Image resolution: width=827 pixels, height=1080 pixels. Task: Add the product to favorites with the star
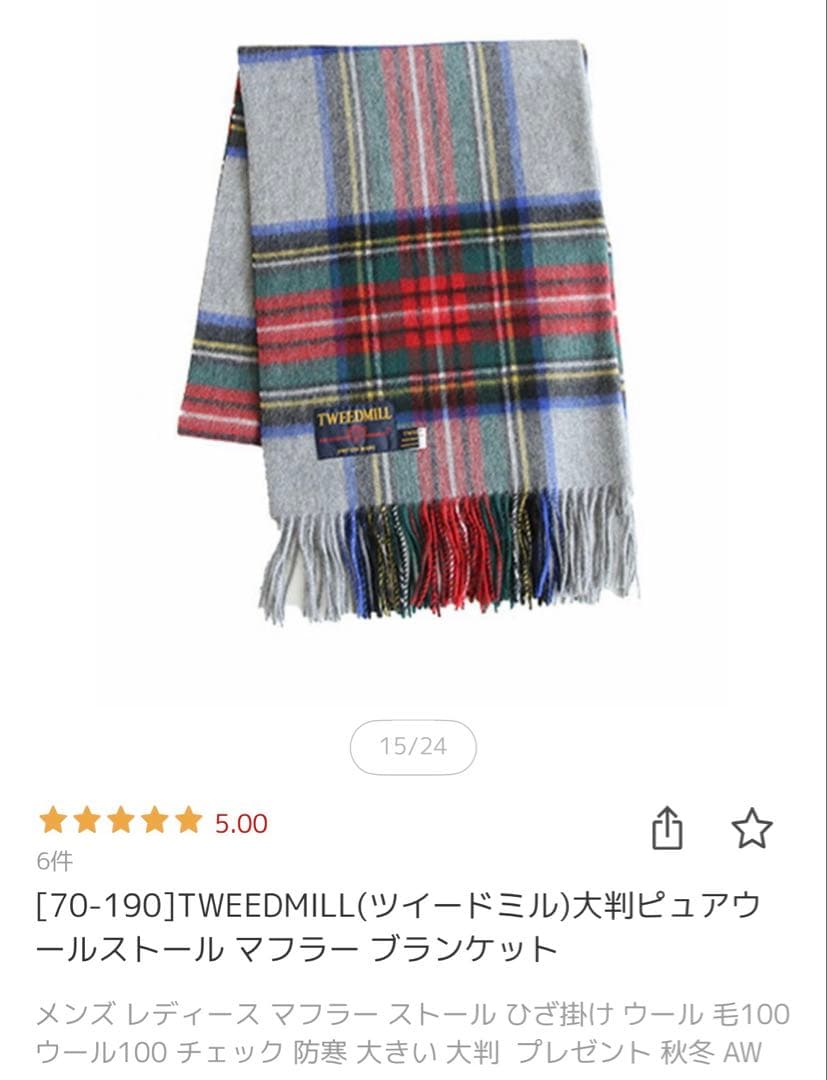tap(752, 828)
